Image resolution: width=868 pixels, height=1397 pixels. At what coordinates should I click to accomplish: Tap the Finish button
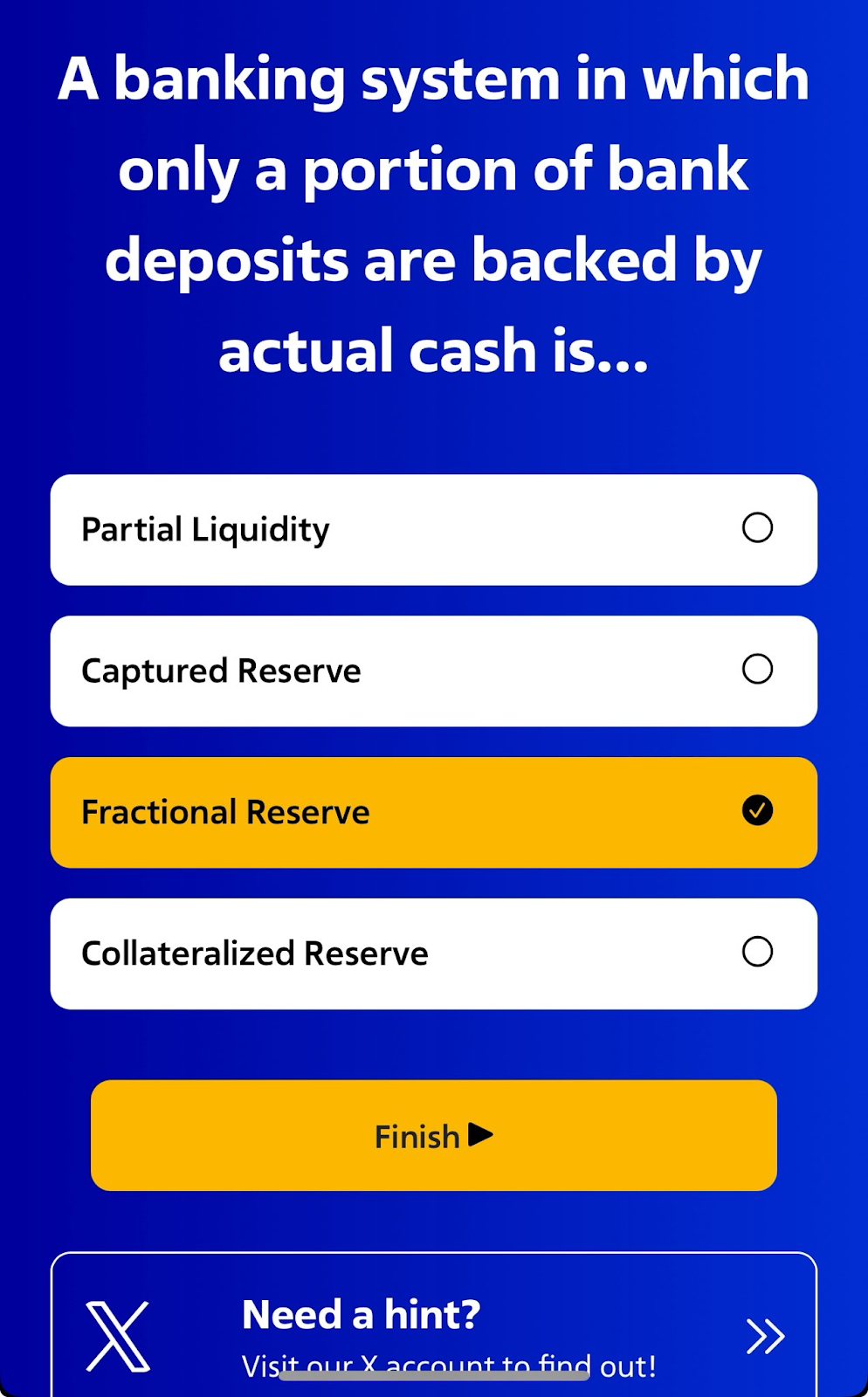tap(433, 1135)
